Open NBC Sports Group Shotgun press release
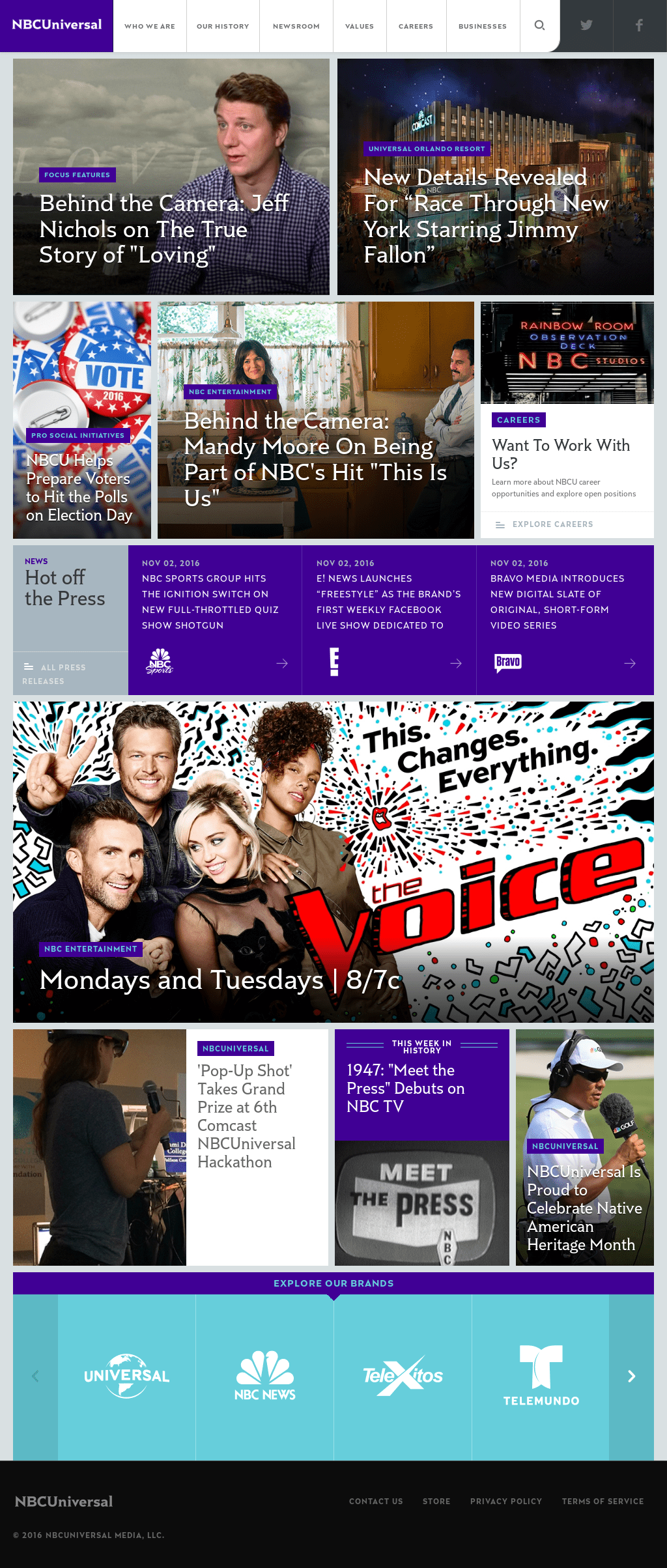 click(210, 602)
